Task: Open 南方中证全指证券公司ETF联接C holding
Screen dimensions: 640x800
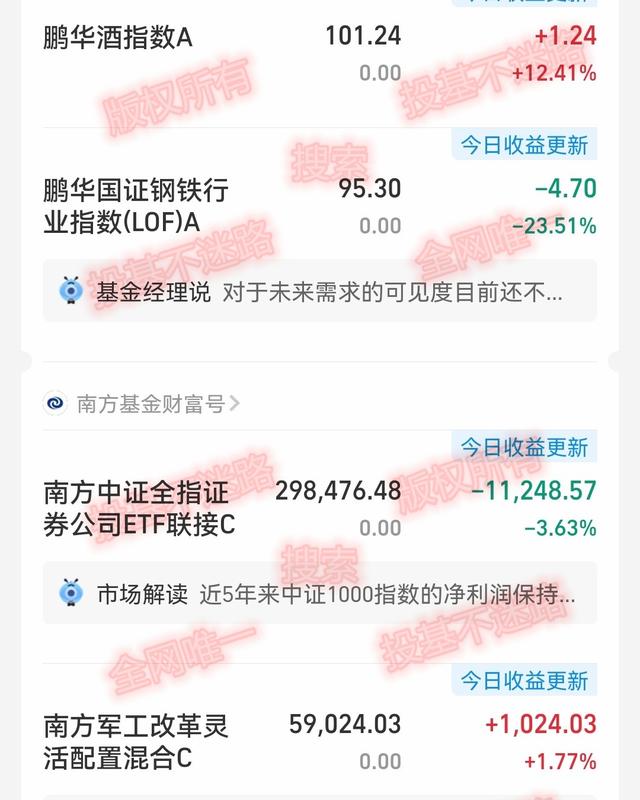Action: [x=138, y=507]
